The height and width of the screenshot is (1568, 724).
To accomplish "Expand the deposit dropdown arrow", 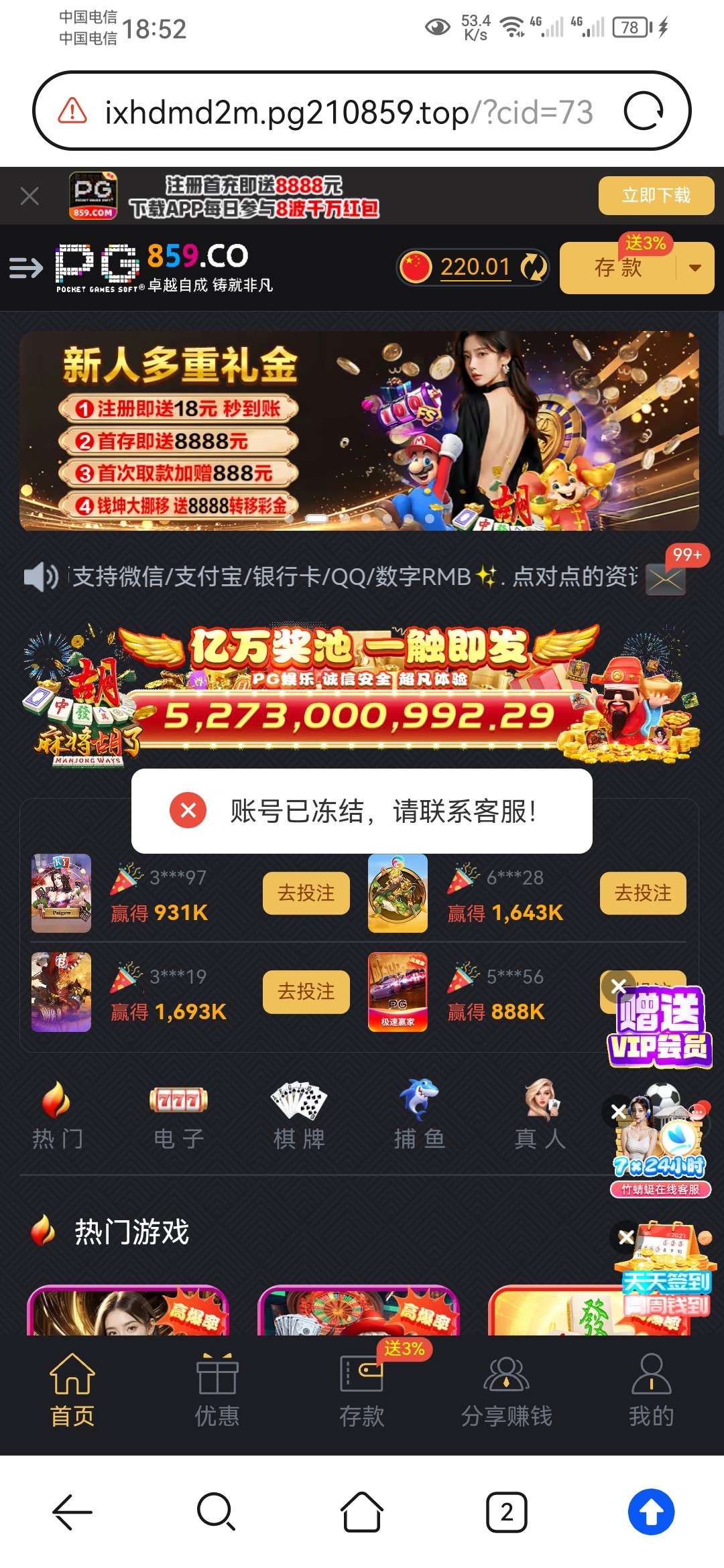I will (695, 268).
